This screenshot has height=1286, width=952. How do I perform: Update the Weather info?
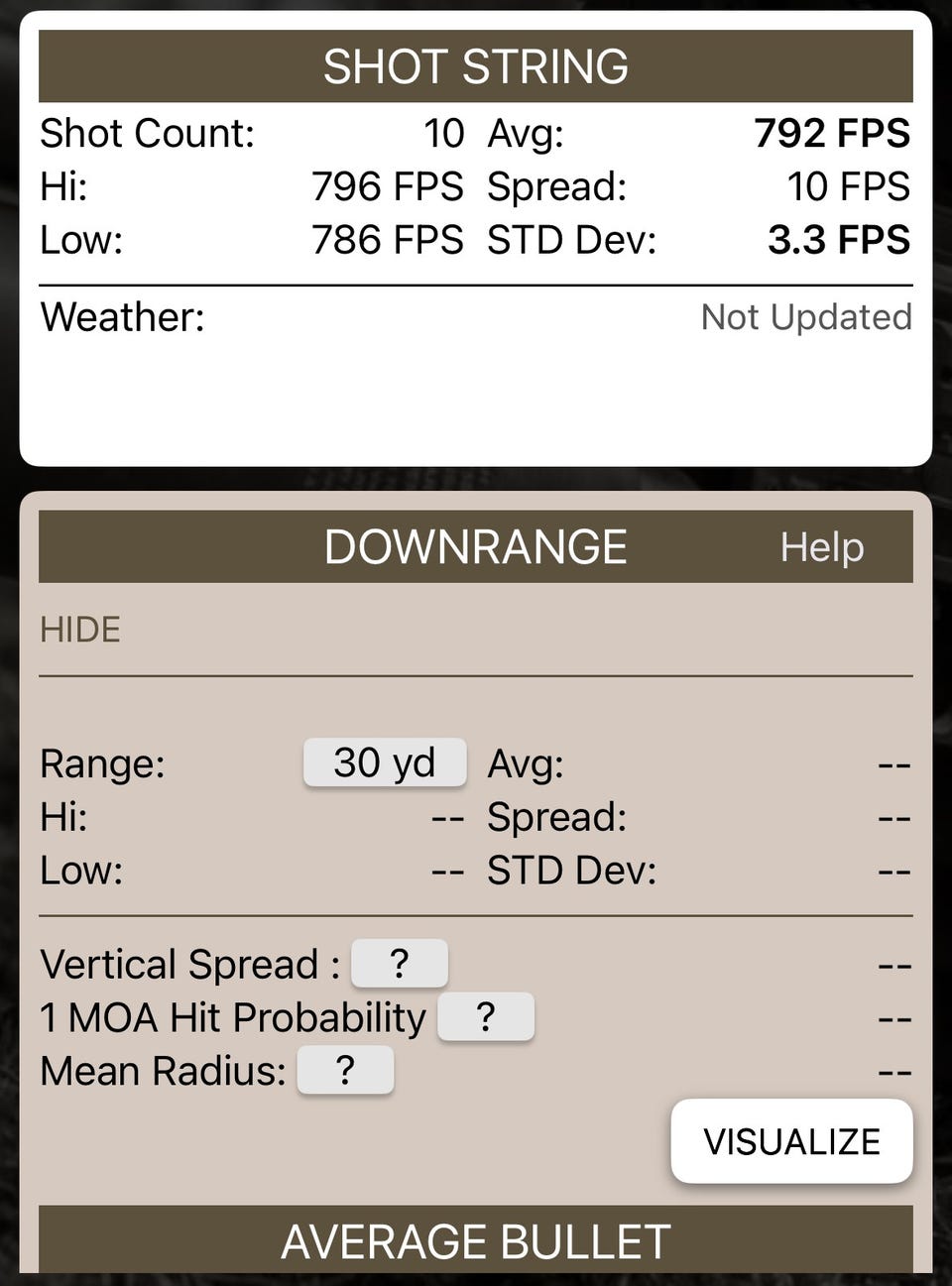805,317
